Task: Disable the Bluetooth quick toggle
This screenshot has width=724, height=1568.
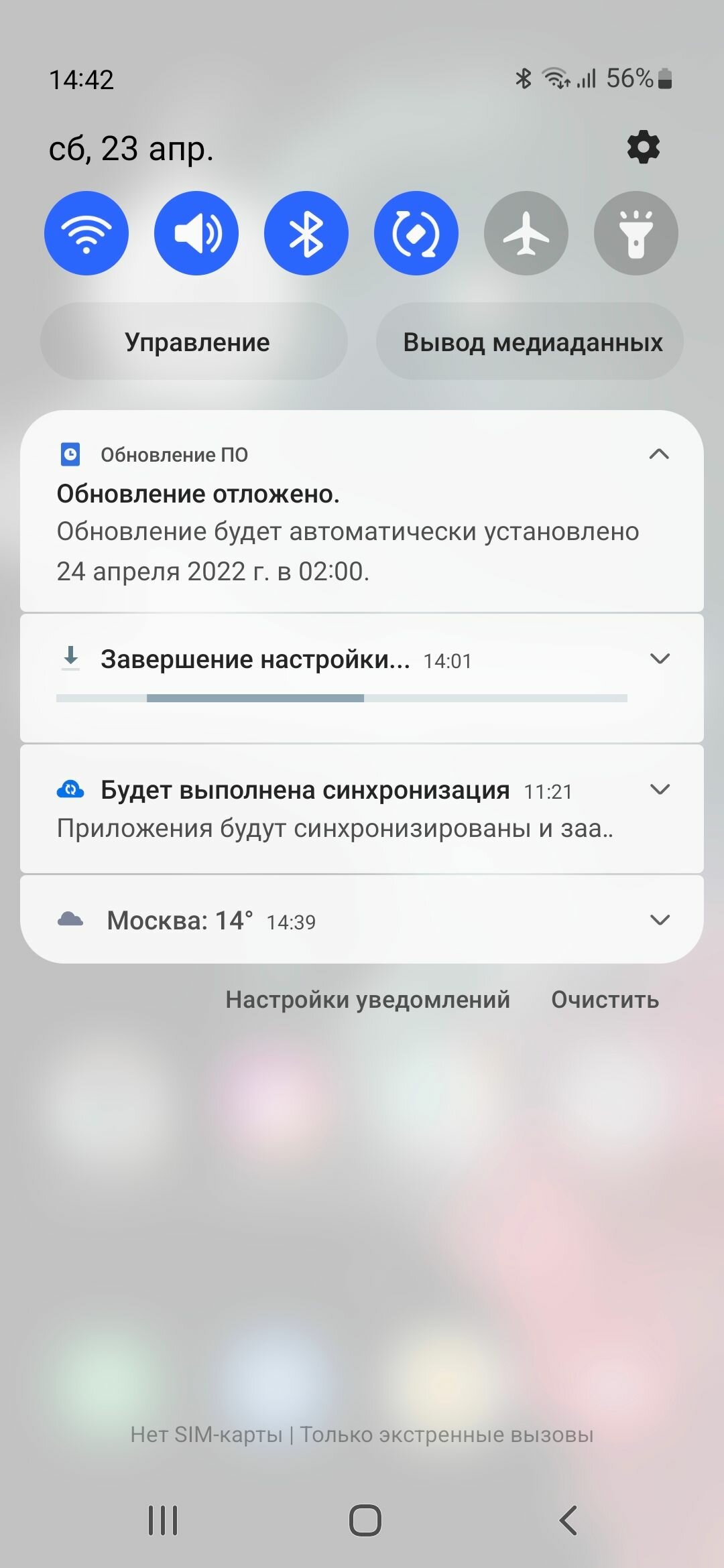Action: coord(306,233)
